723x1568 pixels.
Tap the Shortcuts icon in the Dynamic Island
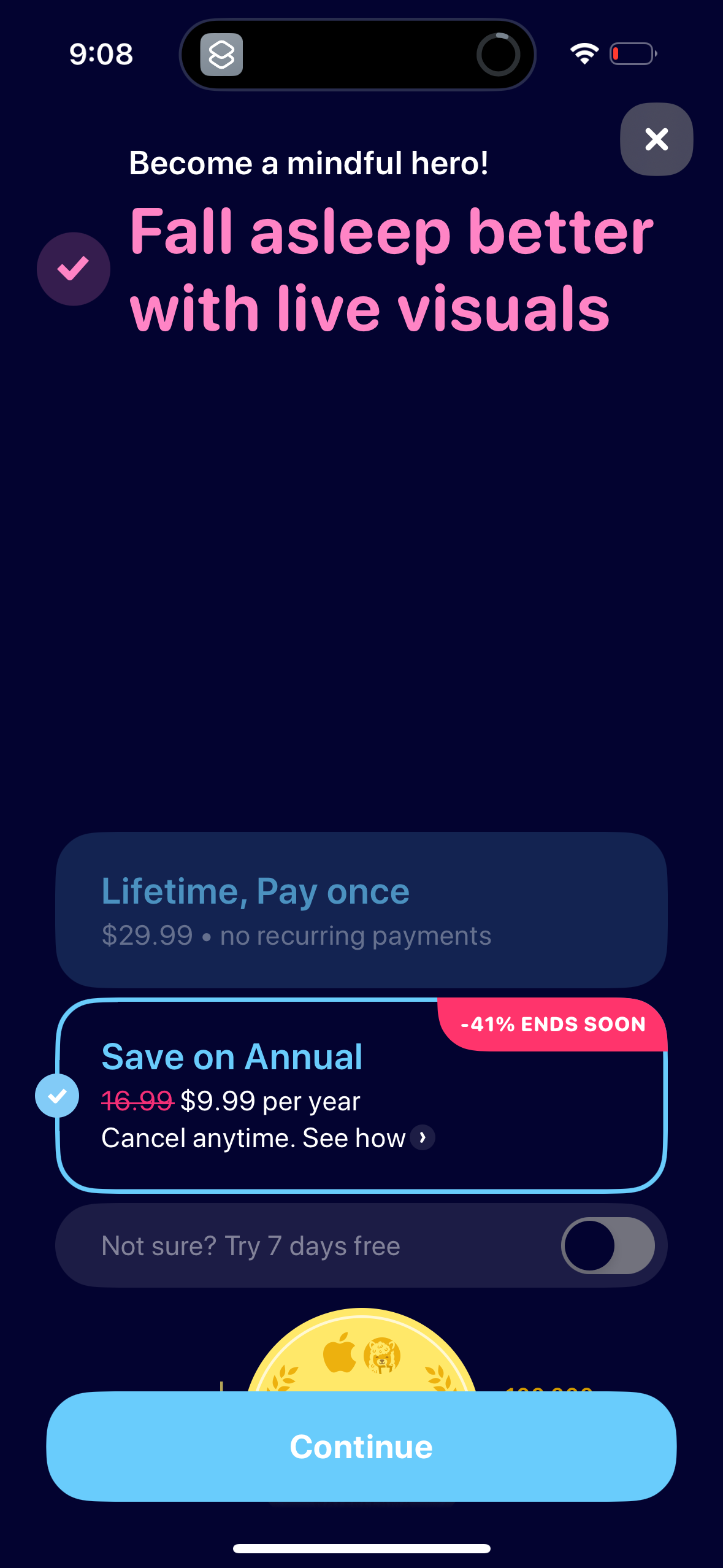point(223,55)
